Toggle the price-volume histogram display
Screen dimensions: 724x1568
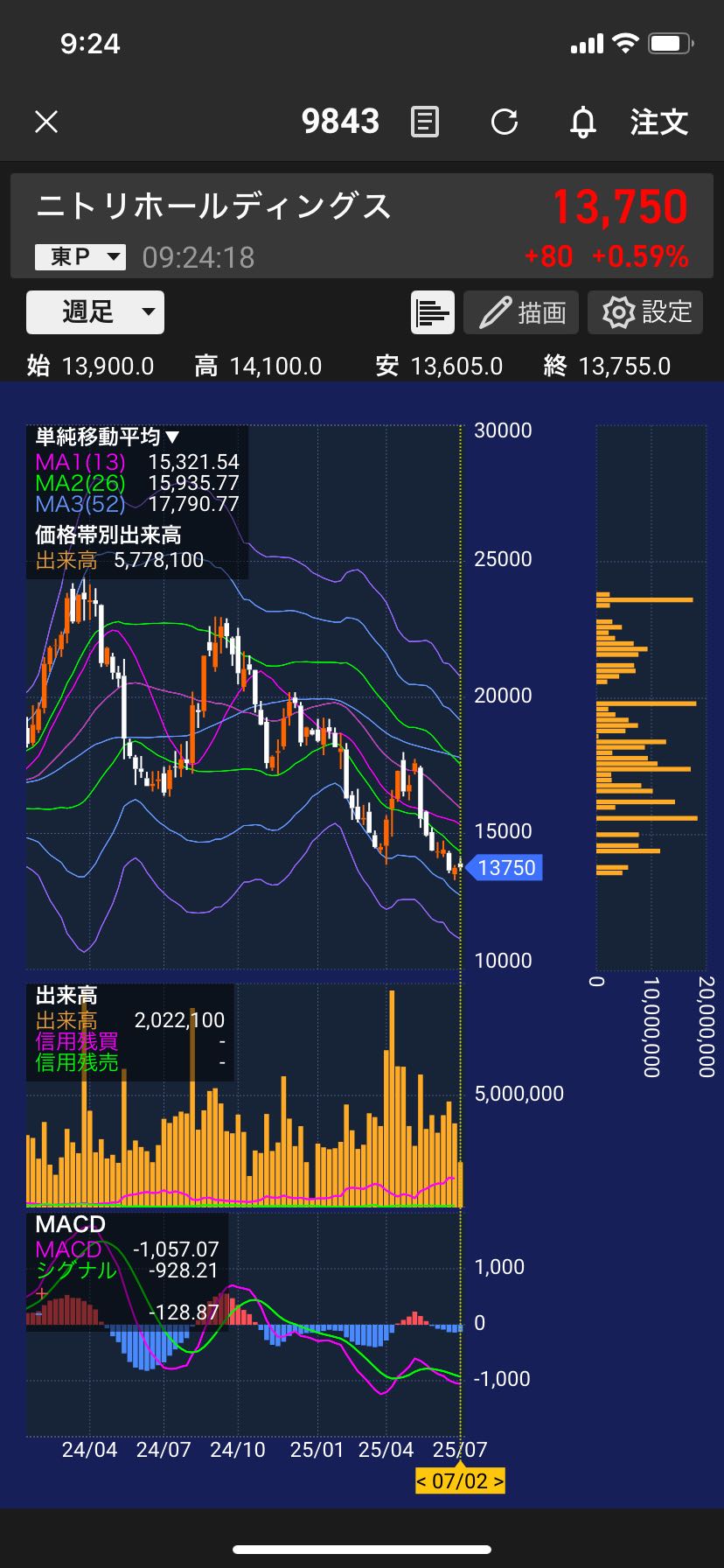(433, 312)
